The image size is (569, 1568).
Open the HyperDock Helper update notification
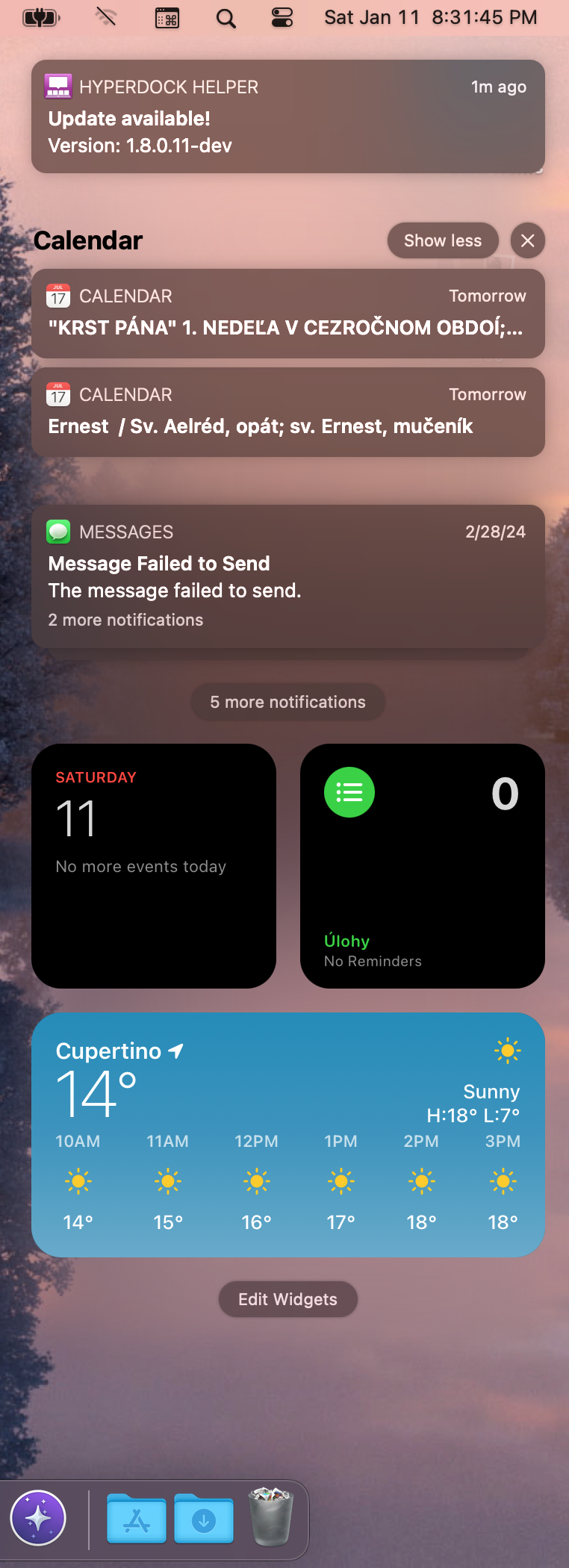pos(287,116)
